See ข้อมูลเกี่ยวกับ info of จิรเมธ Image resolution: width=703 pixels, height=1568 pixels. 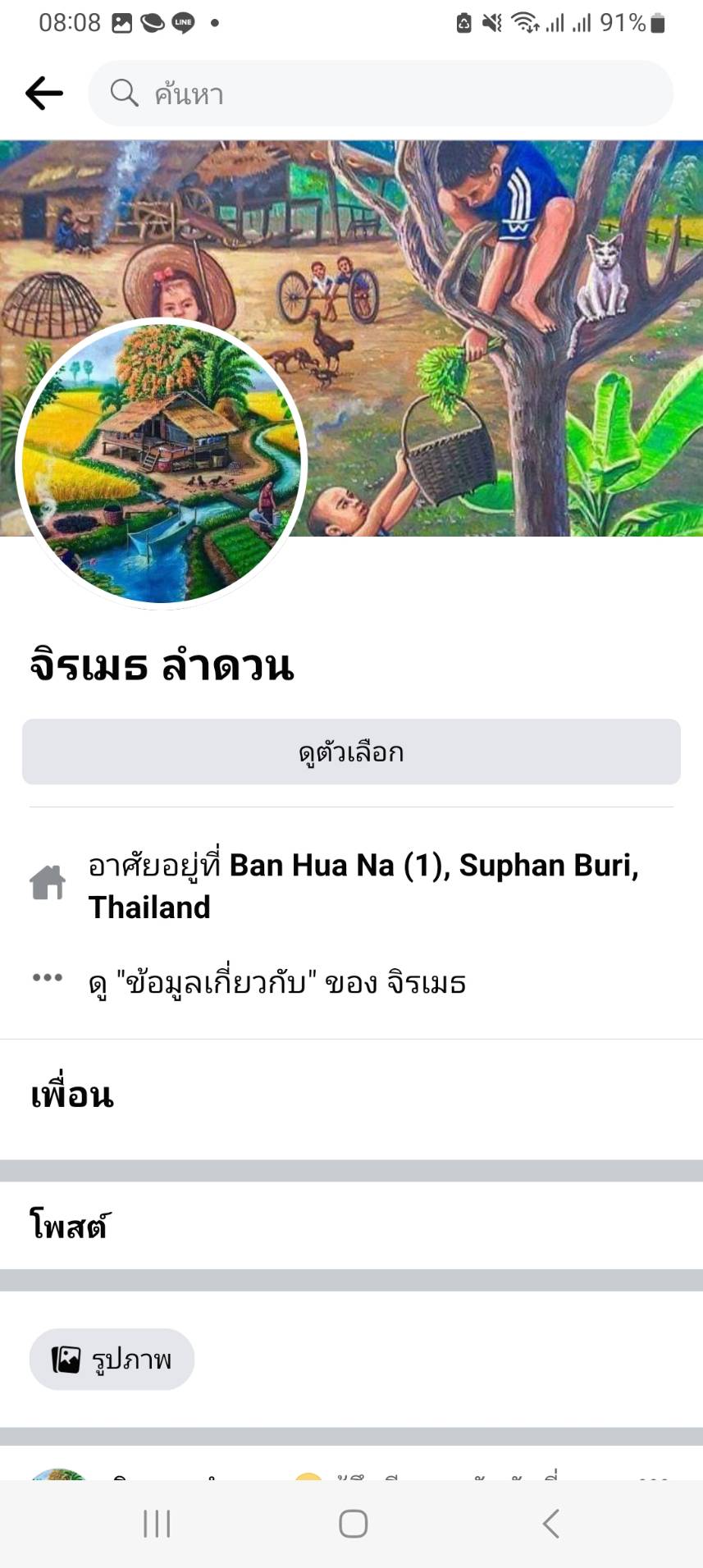tap(277, 982)
